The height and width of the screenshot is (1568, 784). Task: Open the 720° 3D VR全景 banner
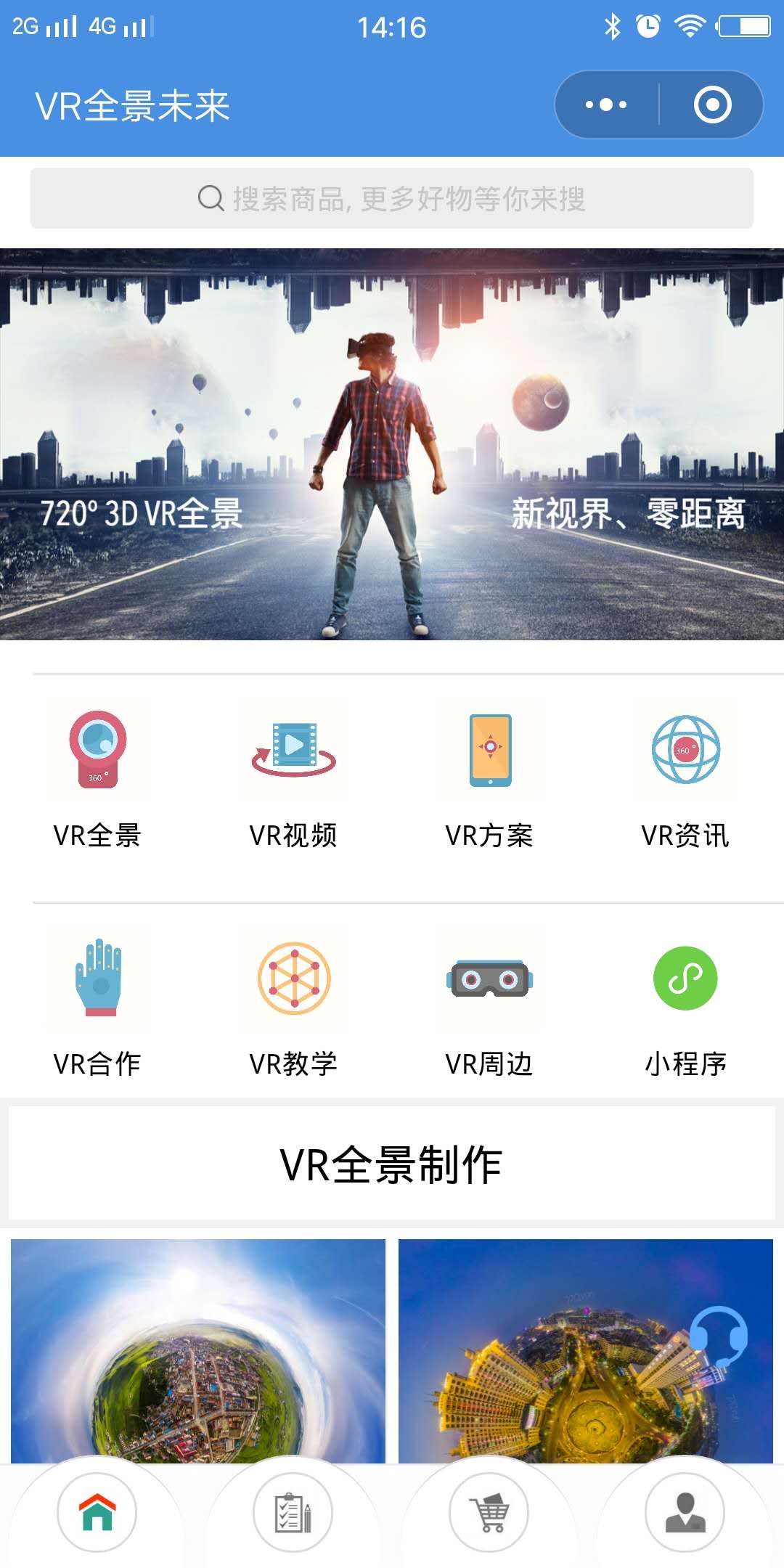[x=392, y=444]
